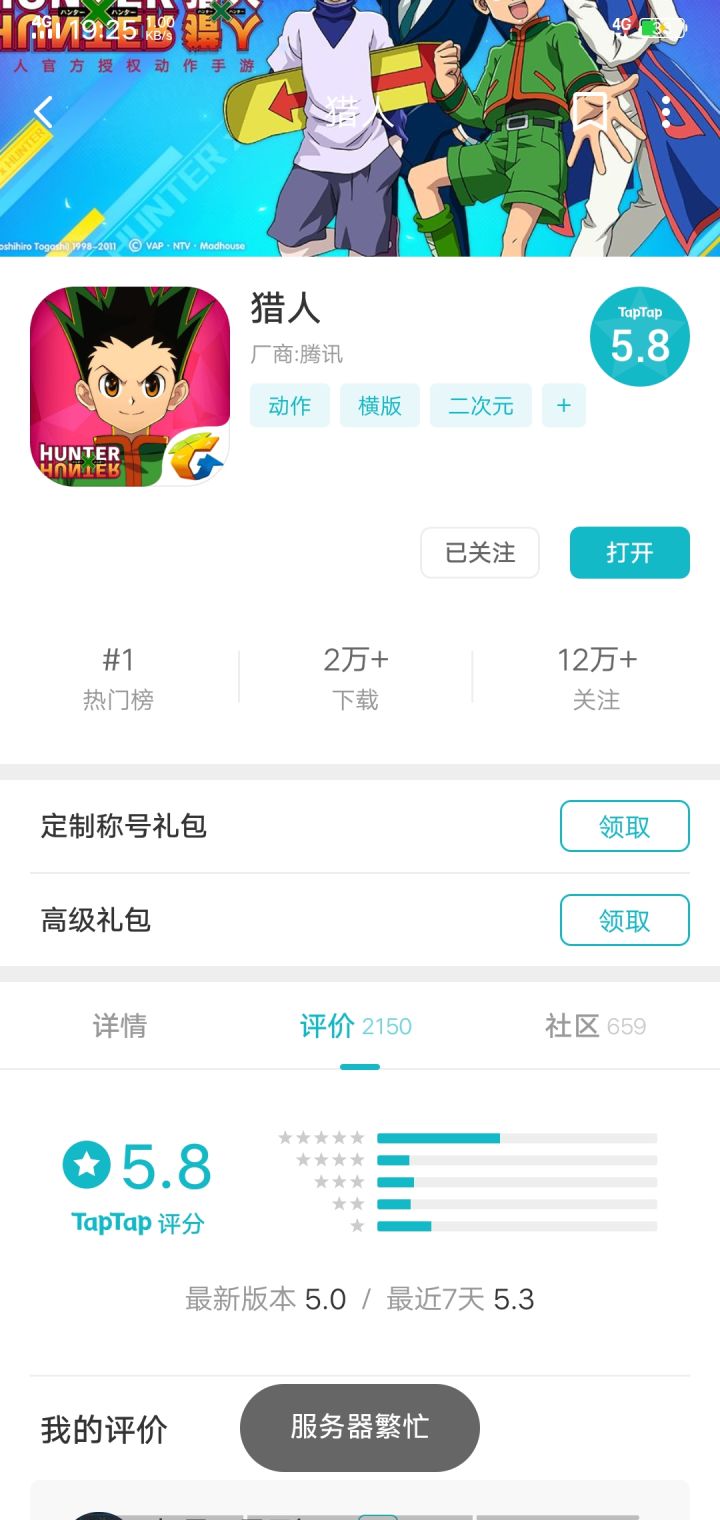Open the 社区 659 tab
Image resolution: width=720 pixels, height=1520 pixels.
596,1026
